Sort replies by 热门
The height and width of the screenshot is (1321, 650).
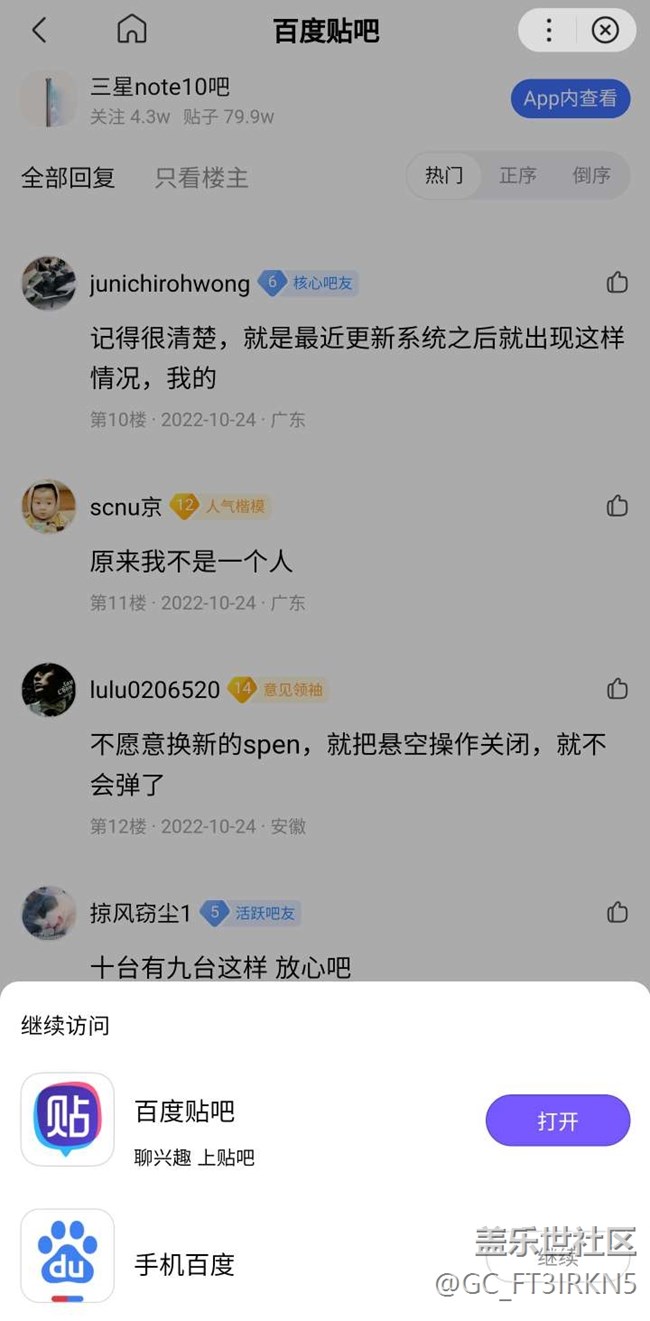tap(444, 176)
